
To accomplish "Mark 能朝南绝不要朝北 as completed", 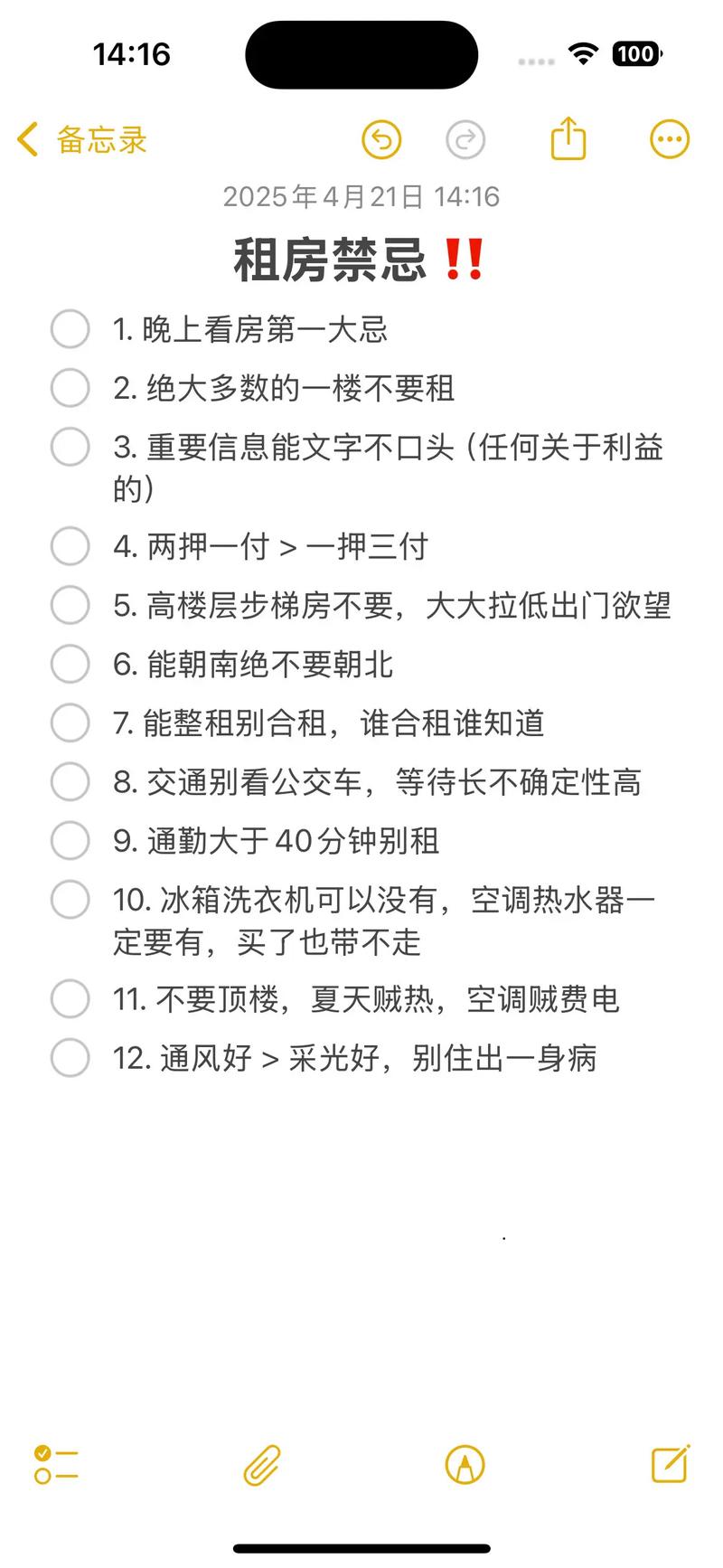I will (70, 664).
